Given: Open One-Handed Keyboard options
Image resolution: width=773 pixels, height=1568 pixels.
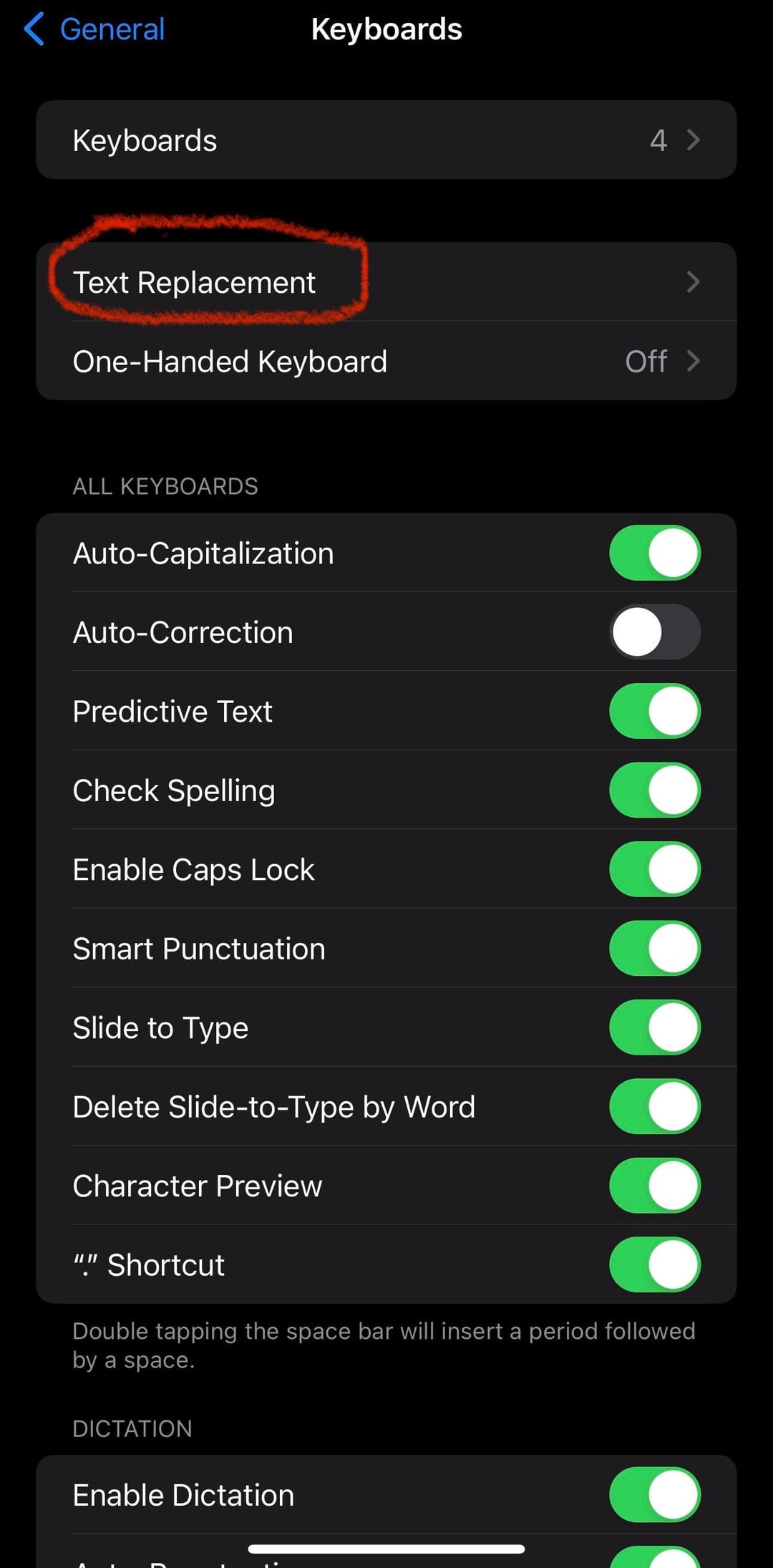Looking at the screenshot, I should pyautogui.click(x=386, y=362).
